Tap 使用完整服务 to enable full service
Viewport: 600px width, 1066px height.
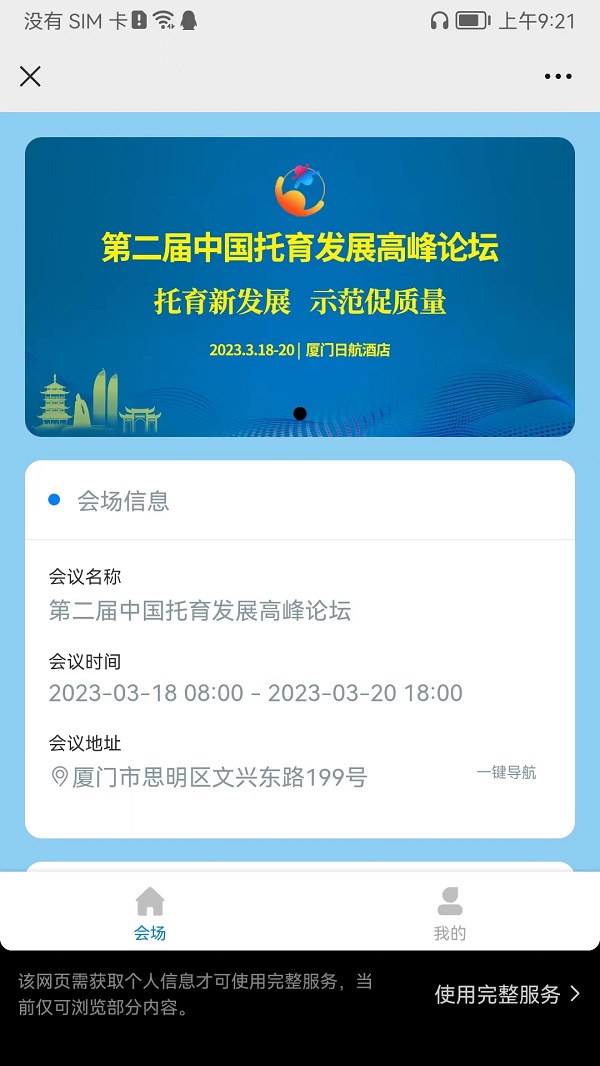pyautogui.click(x=506, y=994)
